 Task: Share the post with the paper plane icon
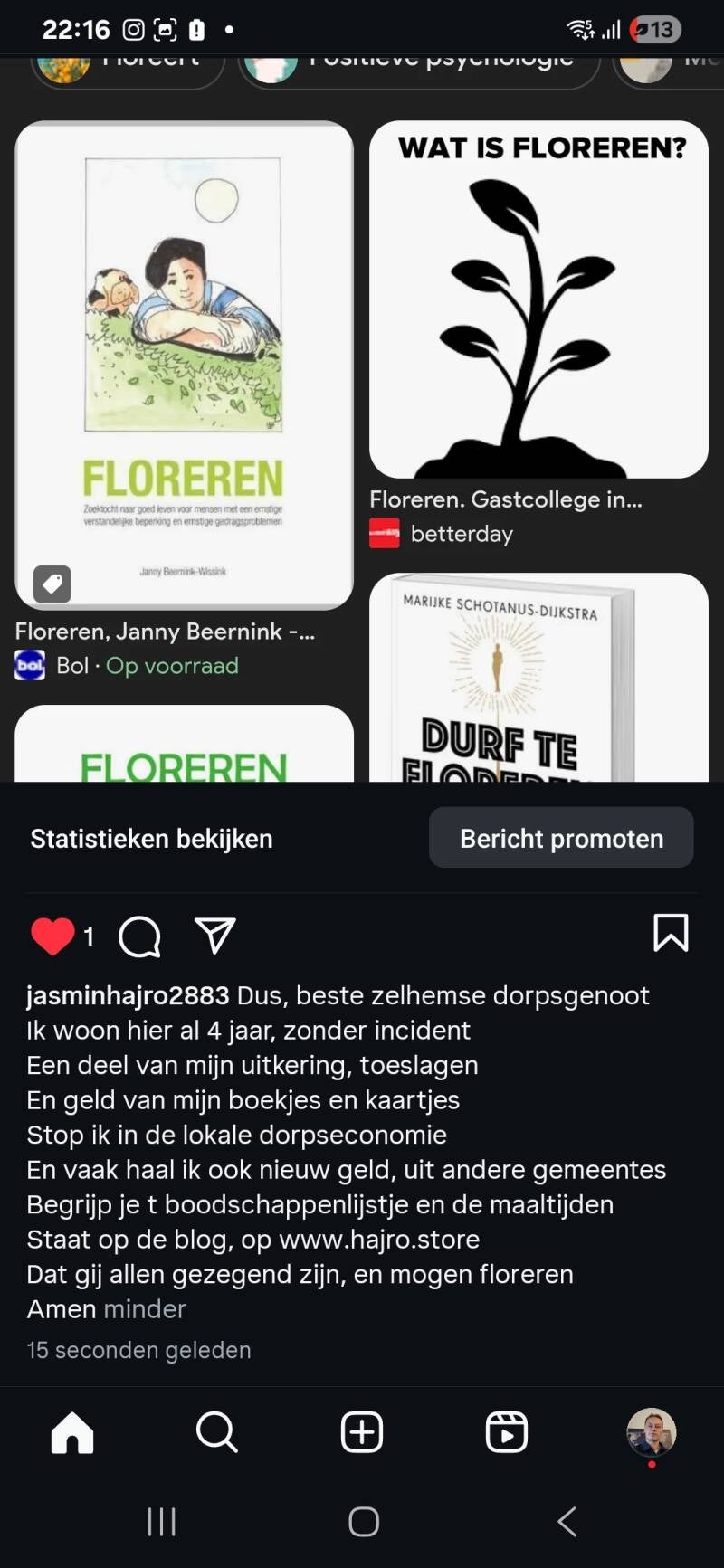pyautogui.click(x=215, y=936)
